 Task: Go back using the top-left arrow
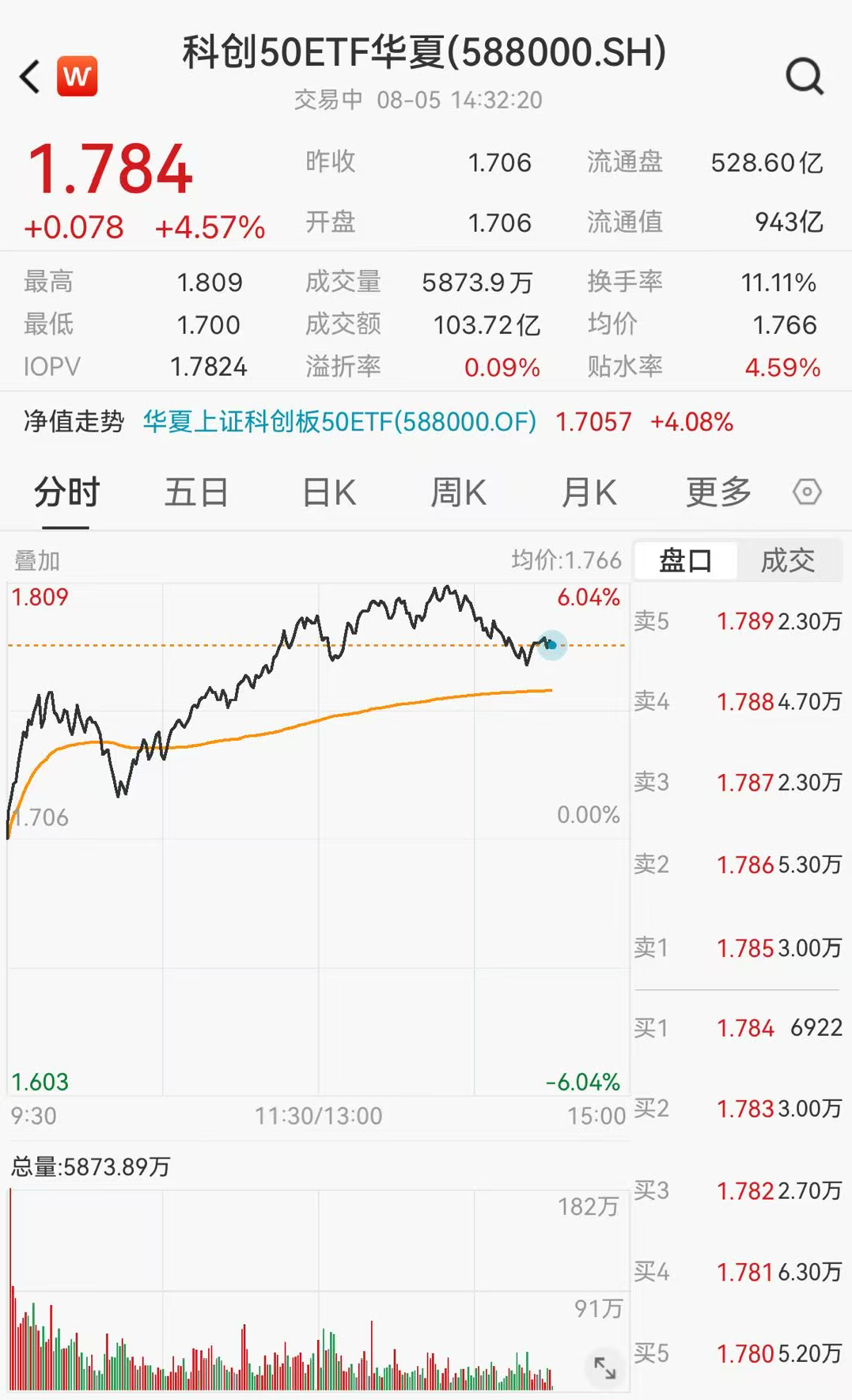coord(30,77)
